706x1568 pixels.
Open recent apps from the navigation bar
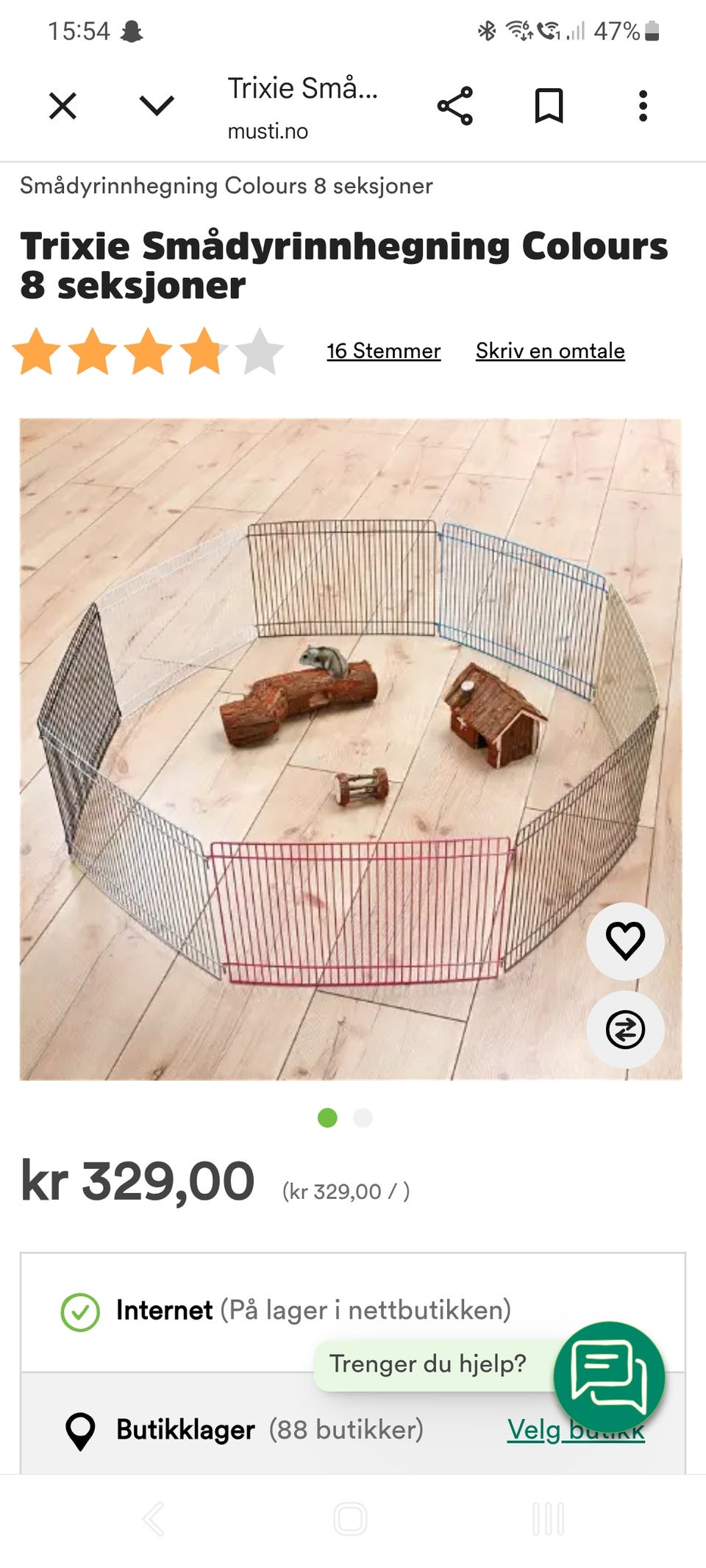point(549,1519)
